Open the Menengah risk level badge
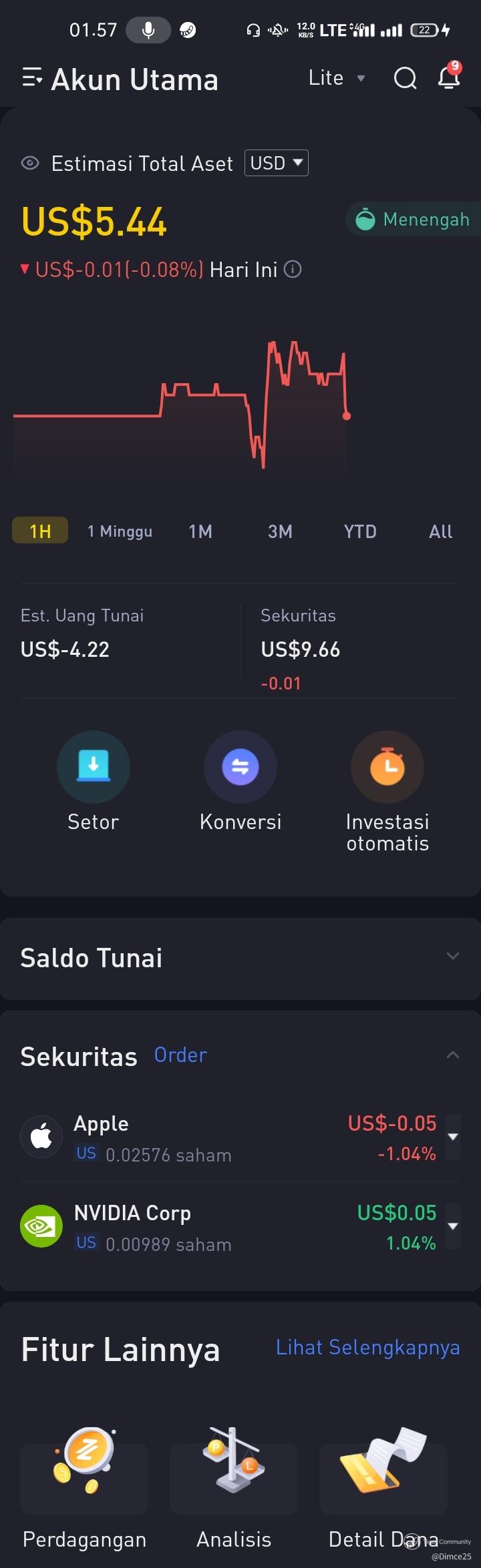Screen dimensions: 481x1568 [x=413, y=220]
